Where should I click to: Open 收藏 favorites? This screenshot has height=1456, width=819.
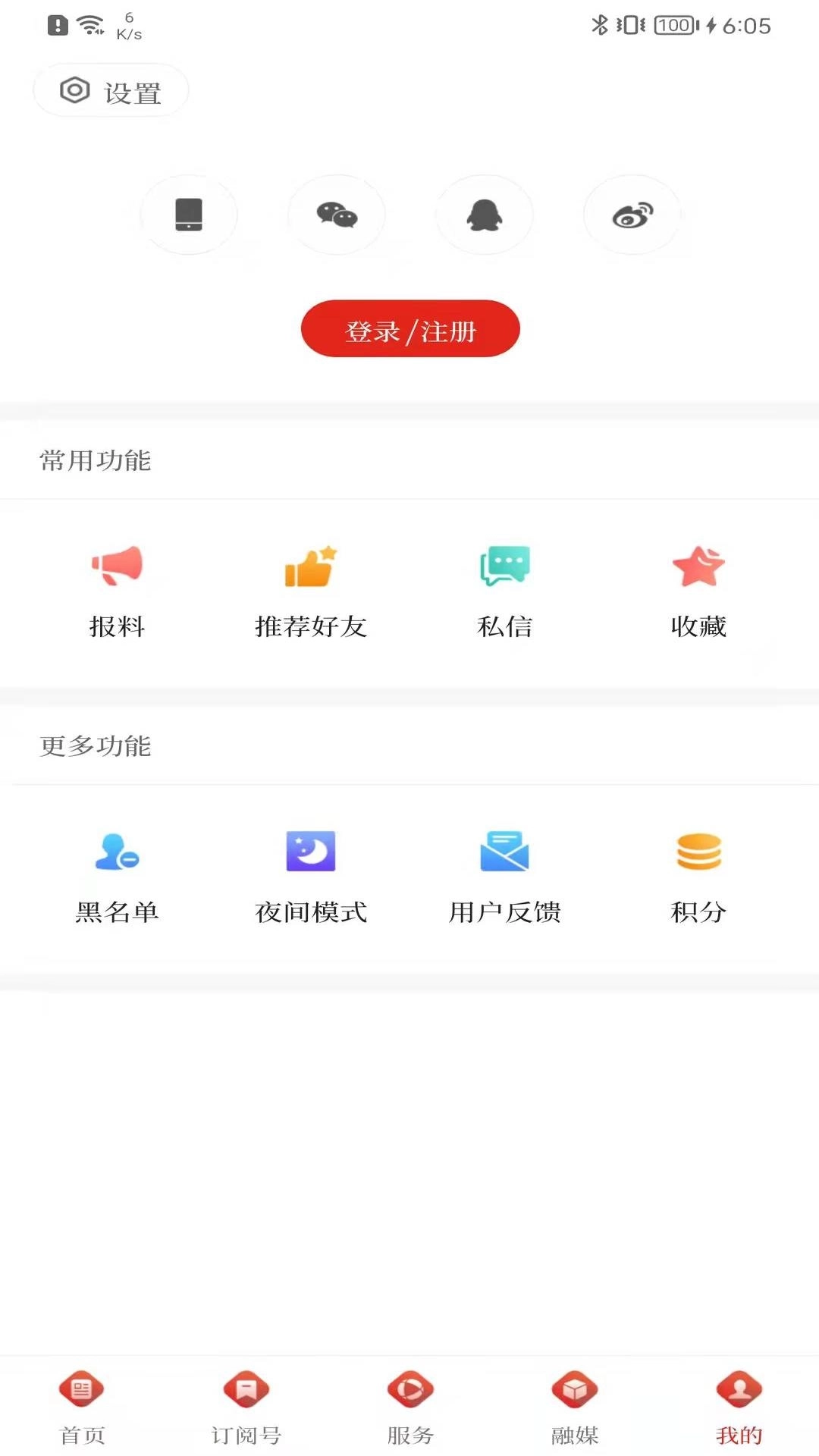699,591
